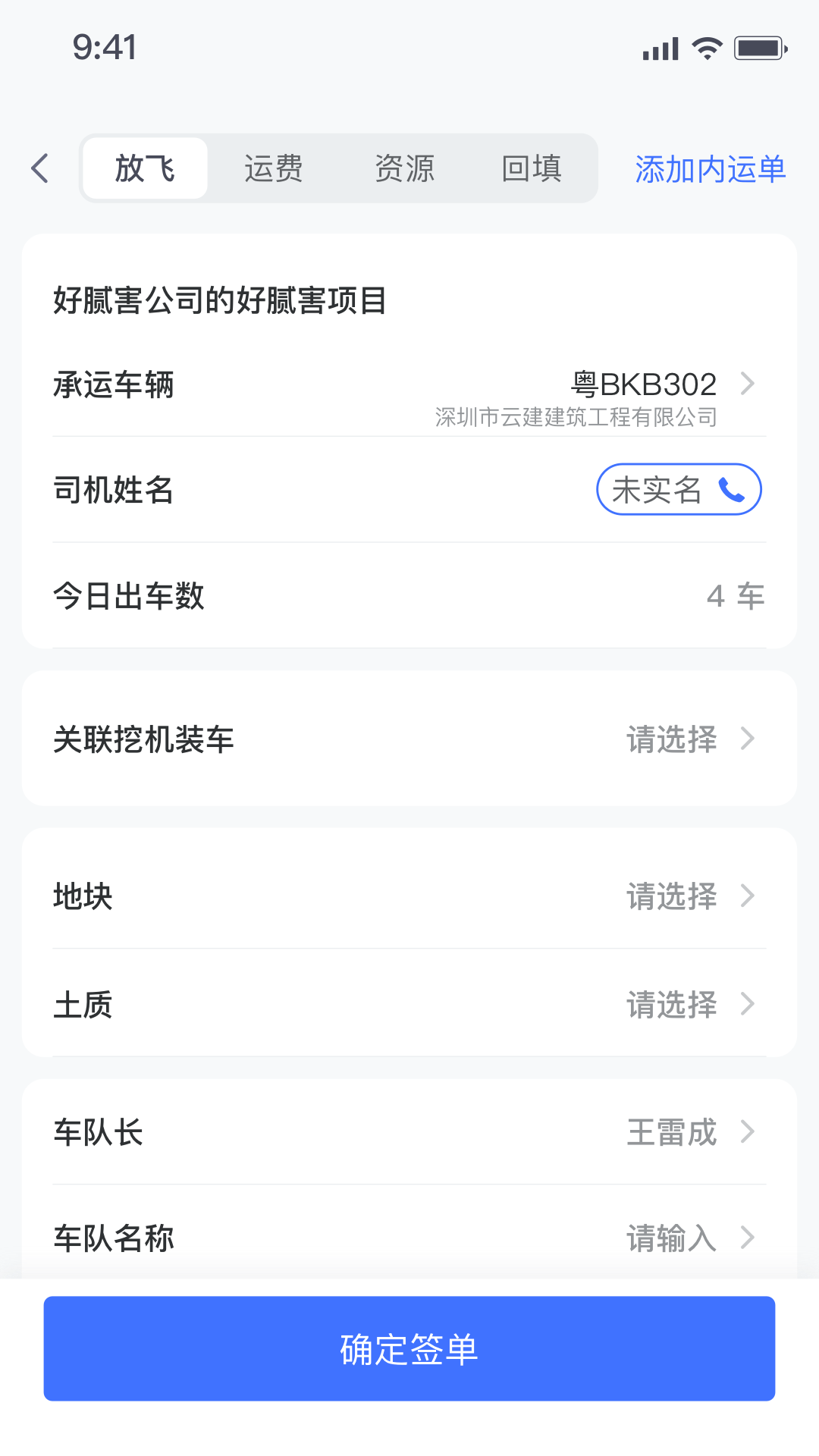This screenshot has width=819, height=1456.
Task: Switch to the 运费 tab
Action: (275, 168)
